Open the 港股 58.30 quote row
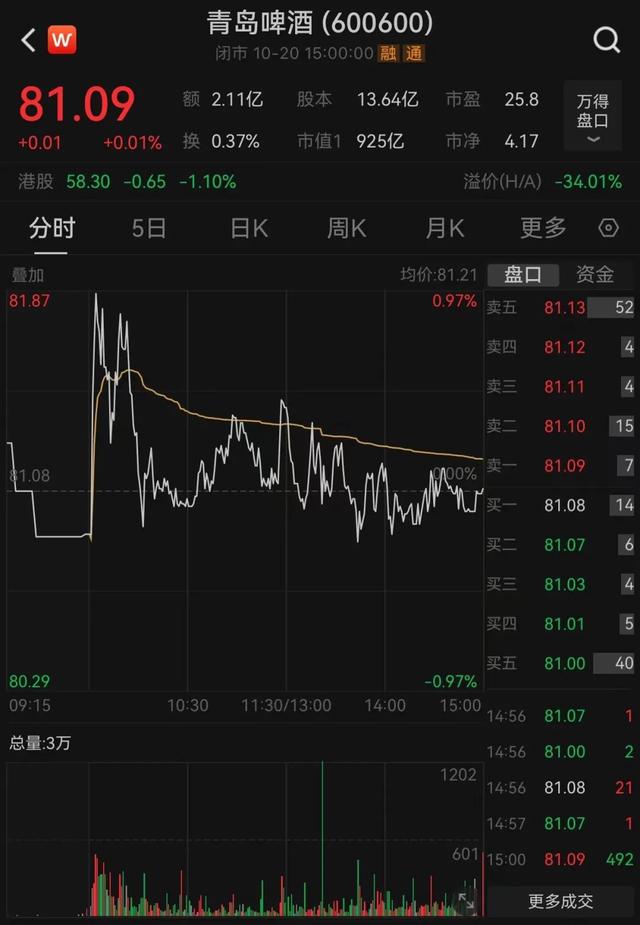Screen dimensions: 640x925 pyautogui.click(x=128, y=182)
